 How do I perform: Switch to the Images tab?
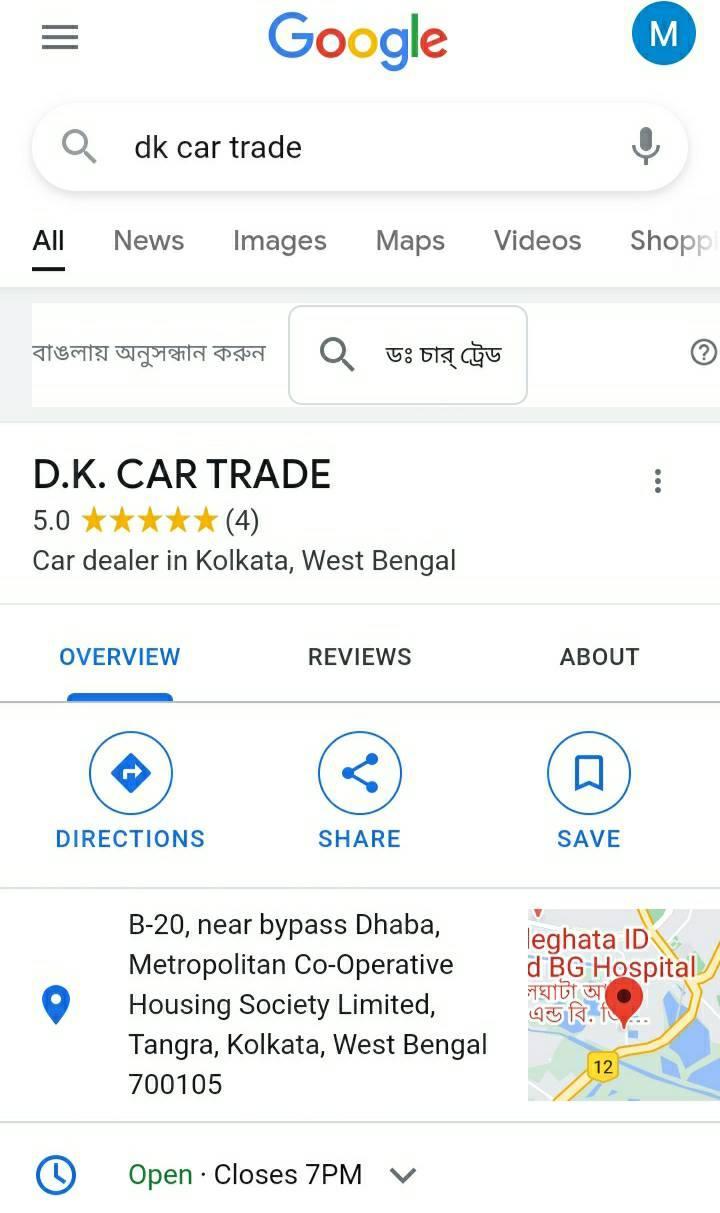coord(280,241)
